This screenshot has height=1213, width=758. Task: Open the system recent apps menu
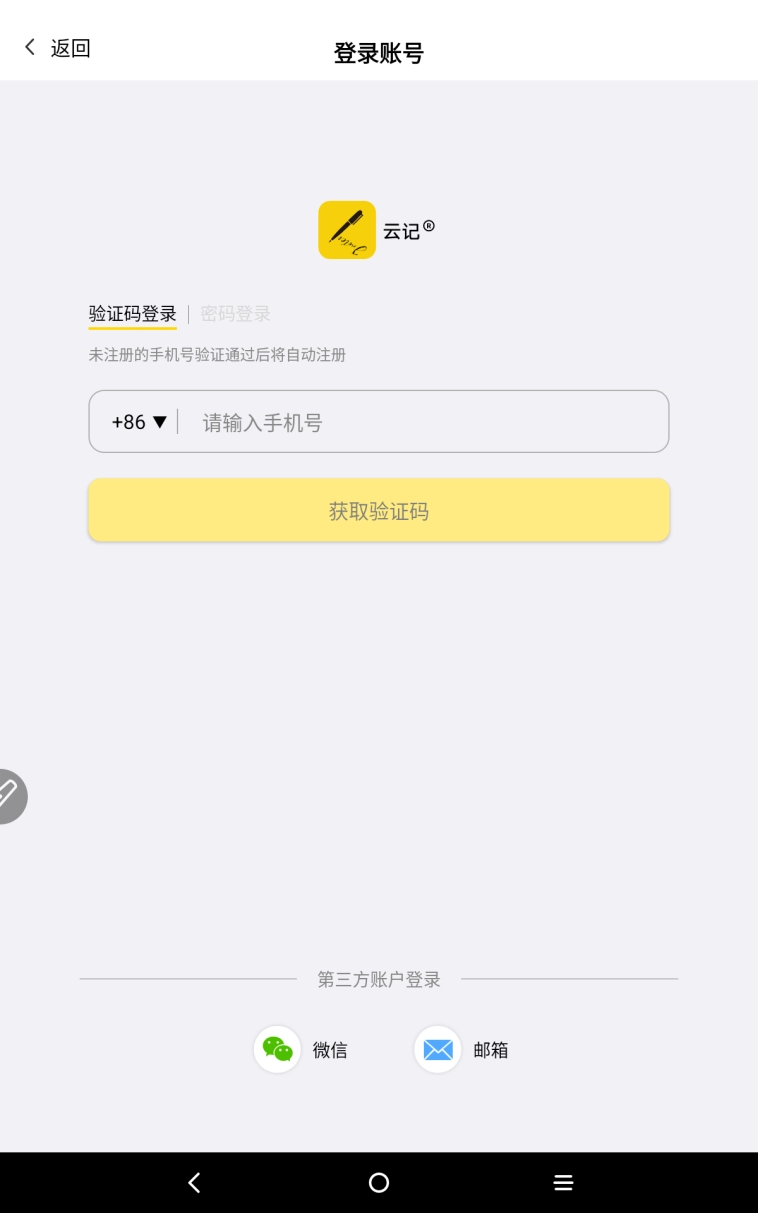click(563, 1183)
